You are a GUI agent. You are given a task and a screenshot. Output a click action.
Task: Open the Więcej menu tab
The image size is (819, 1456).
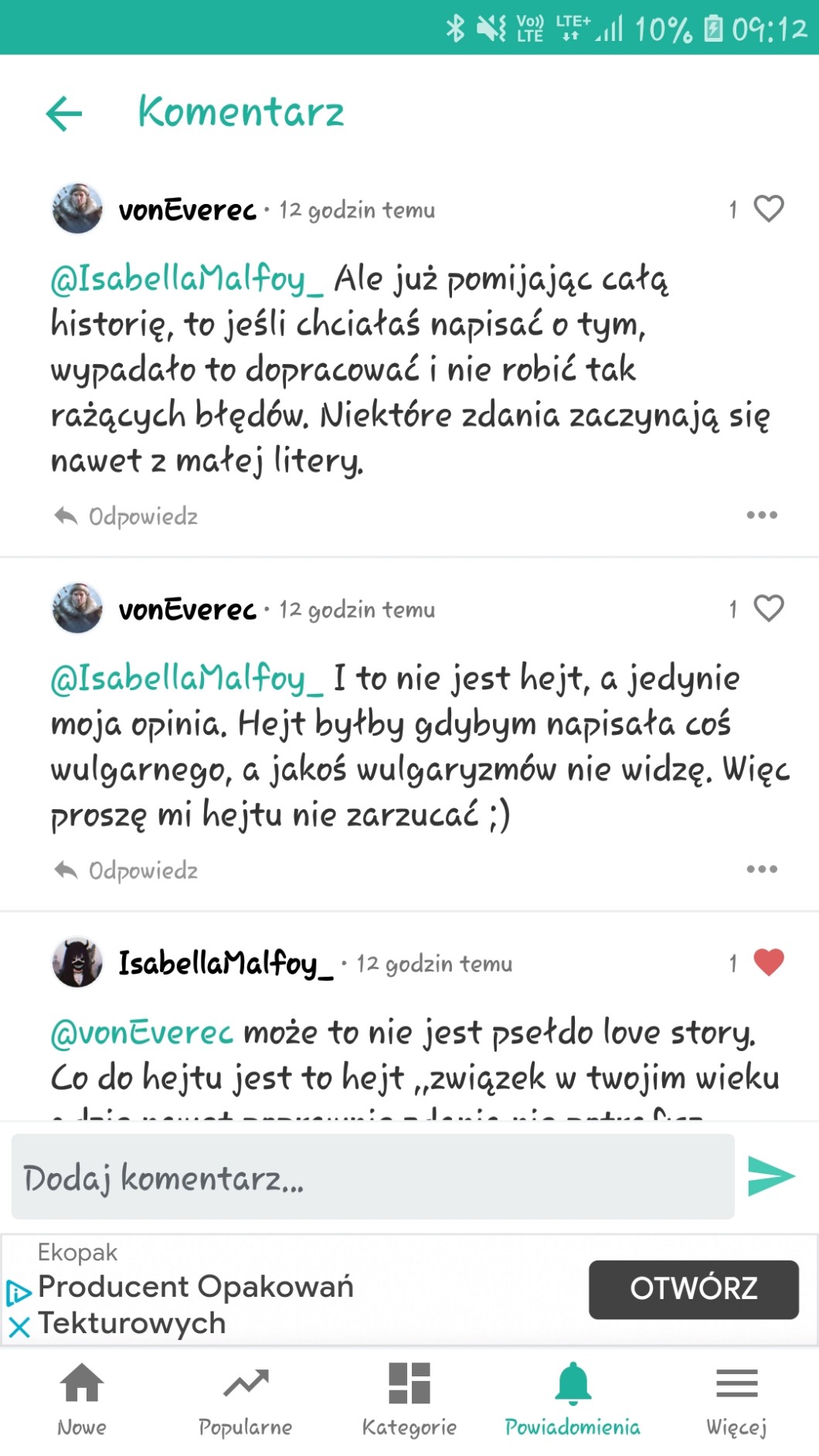tap(736, 1399)
